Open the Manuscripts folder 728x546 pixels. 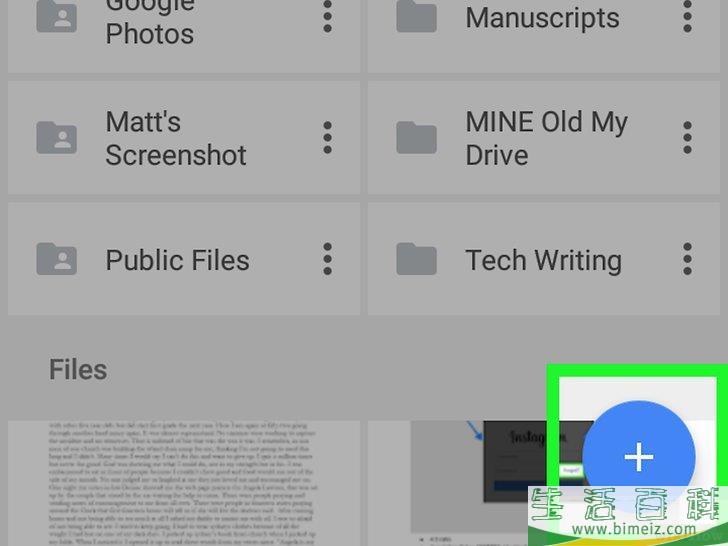pyautogui.click(x=540, y=19)
